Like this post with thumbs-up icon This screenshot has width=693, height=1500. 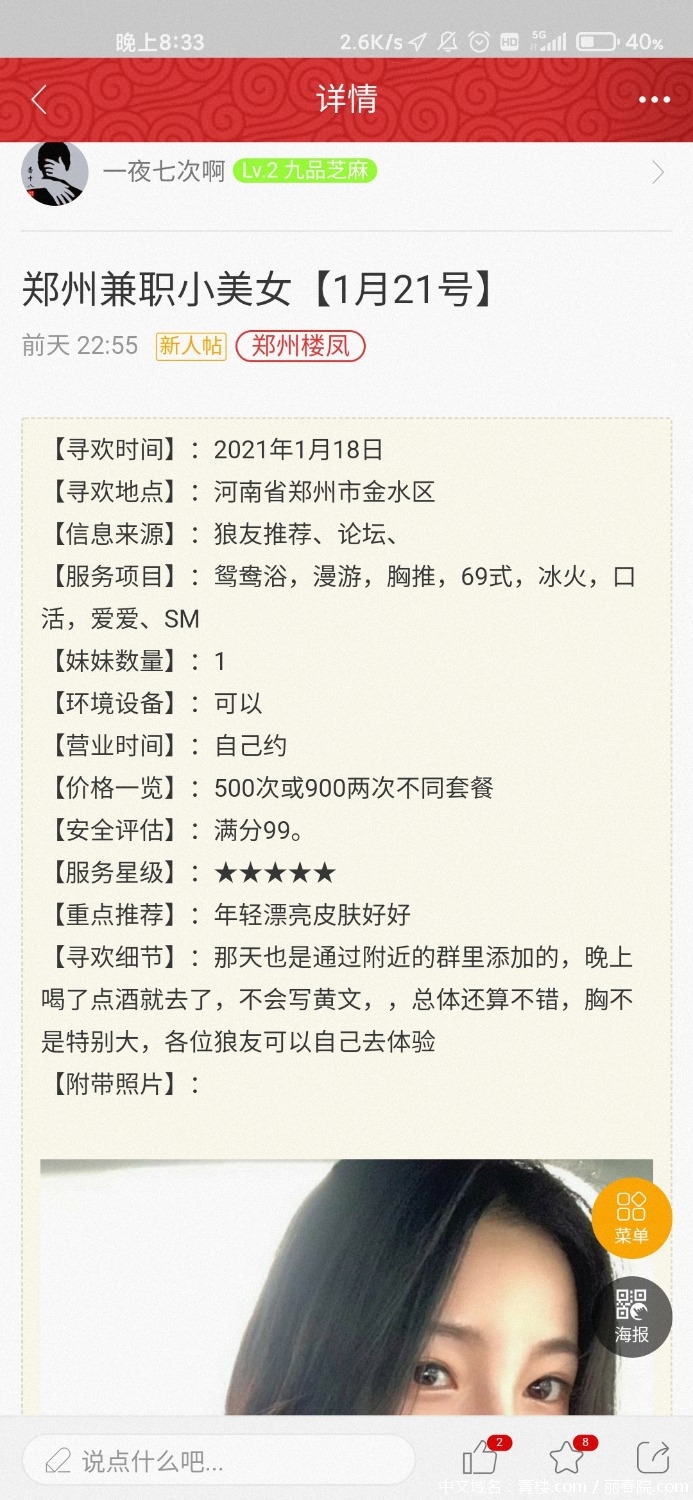(481, 1458)
